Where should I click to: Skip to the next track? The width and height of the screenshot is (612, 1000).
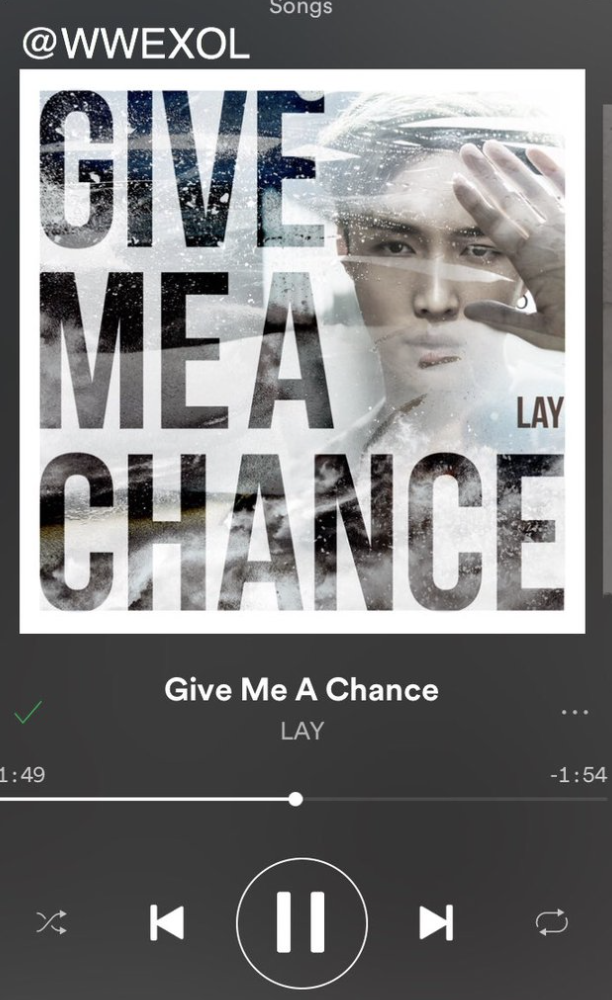point(436,922)
